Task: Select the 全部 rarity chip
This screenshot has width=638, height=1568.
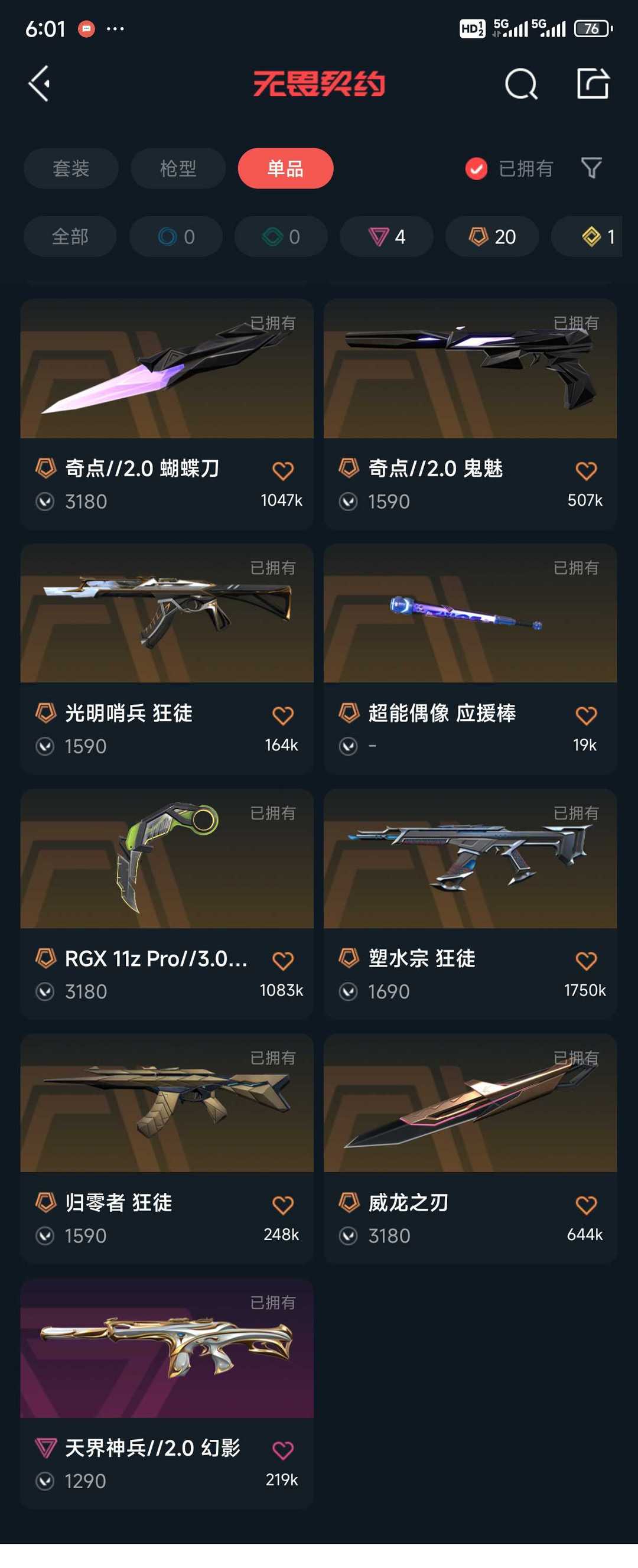Action: tap(70, 236)
